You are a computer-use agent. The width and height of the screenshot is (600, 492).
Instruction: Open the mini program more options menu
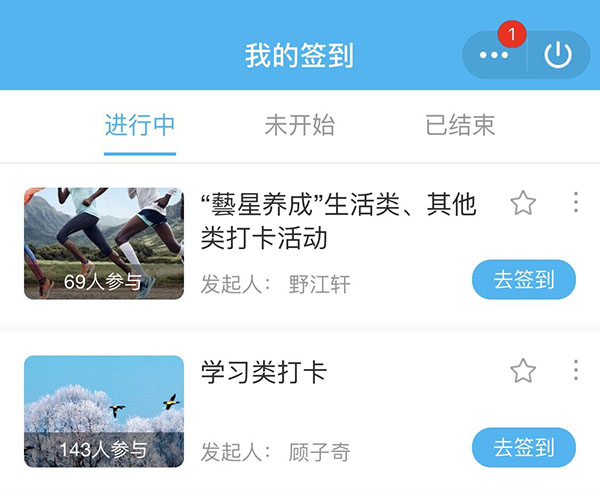[x=494, y=55]
